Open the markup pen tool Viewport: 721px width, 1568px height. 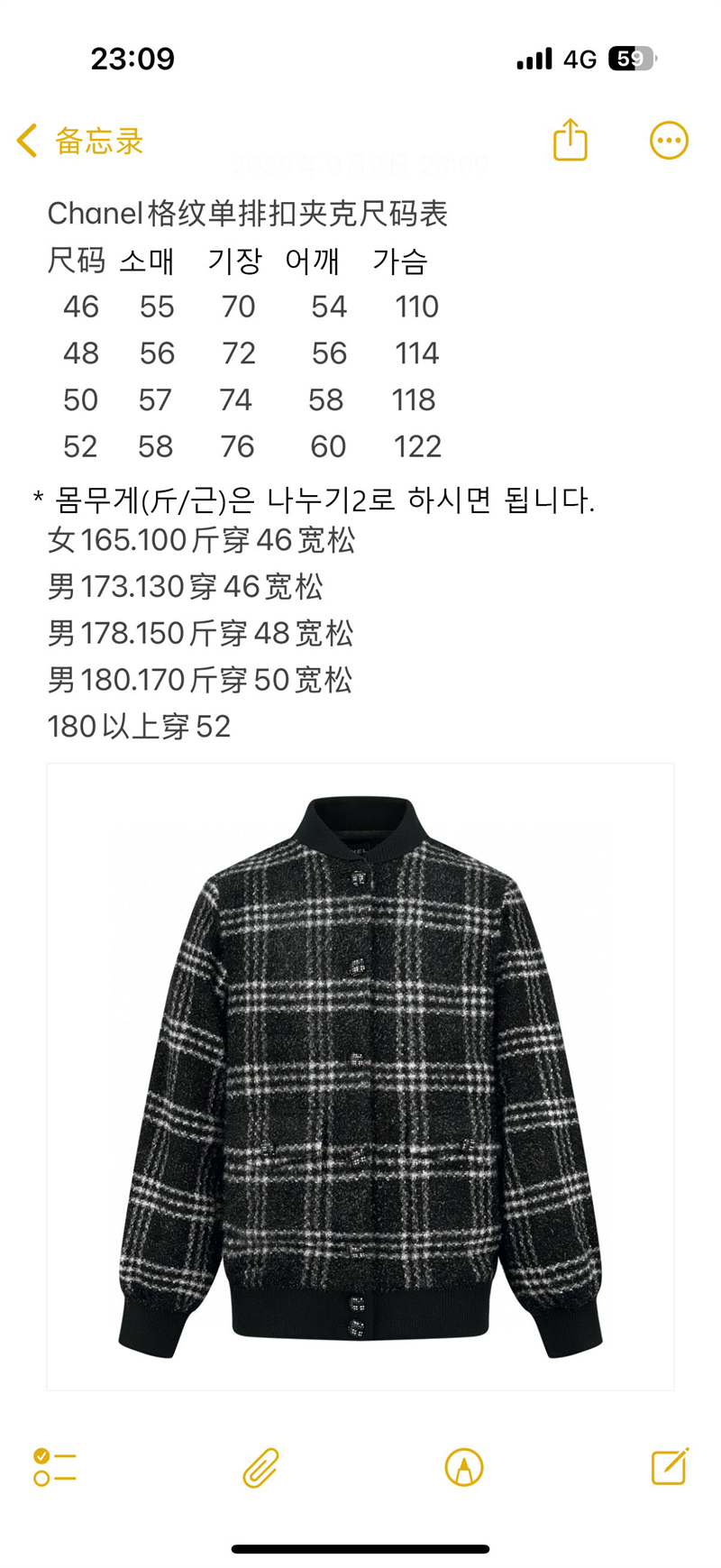464,1467
